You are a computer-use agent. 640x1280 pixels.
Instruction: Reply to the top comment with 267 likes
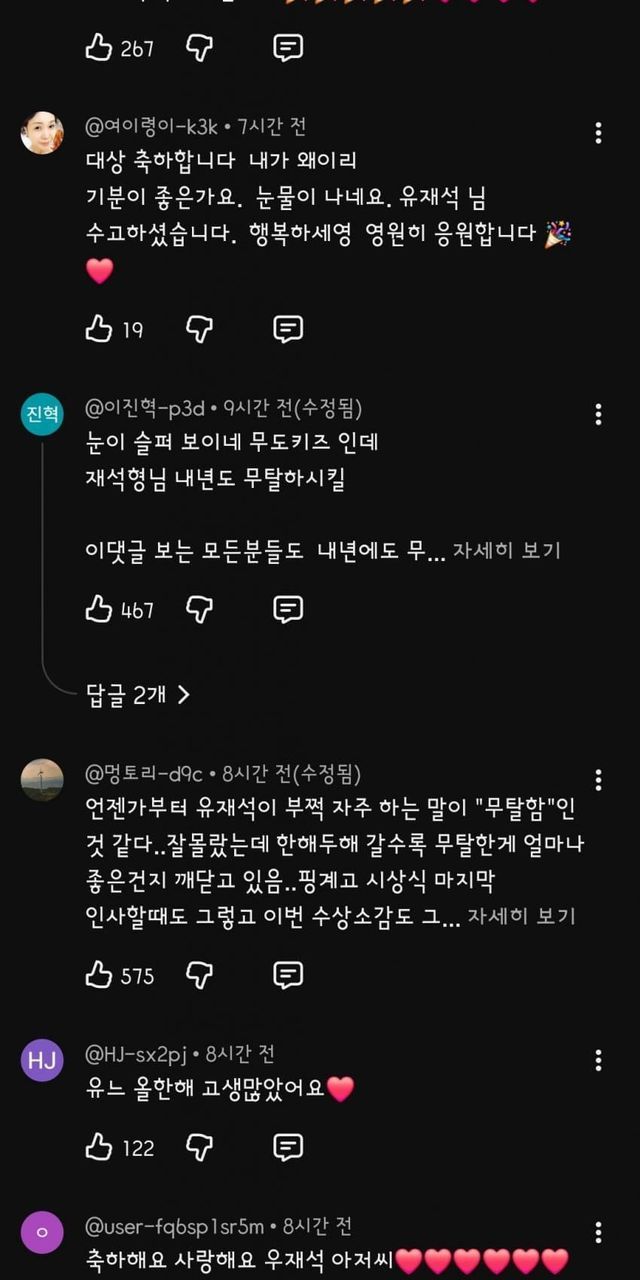pyautogui.click(x=288, y=47)
